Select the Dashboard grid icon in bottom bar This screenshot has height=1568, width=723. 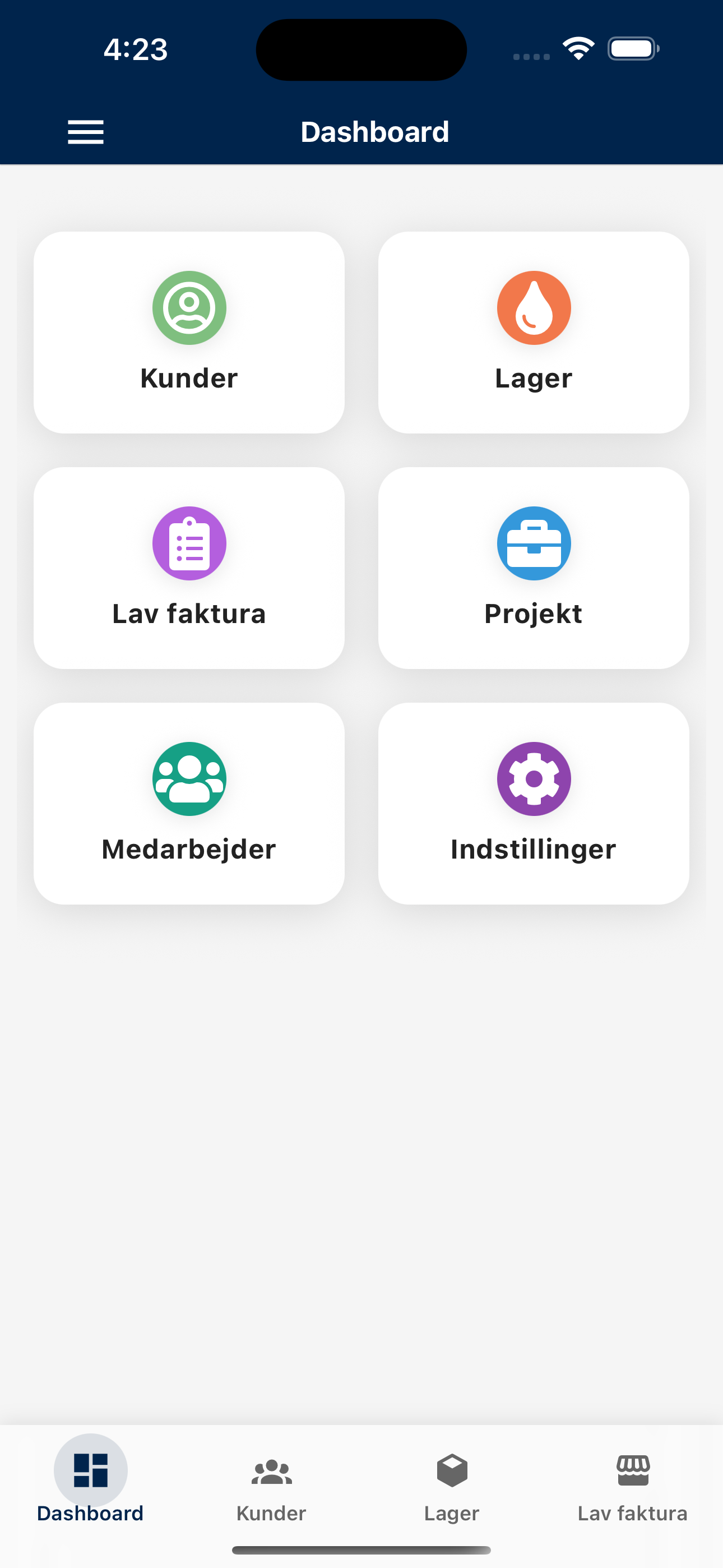click(x=90, y=1470)
